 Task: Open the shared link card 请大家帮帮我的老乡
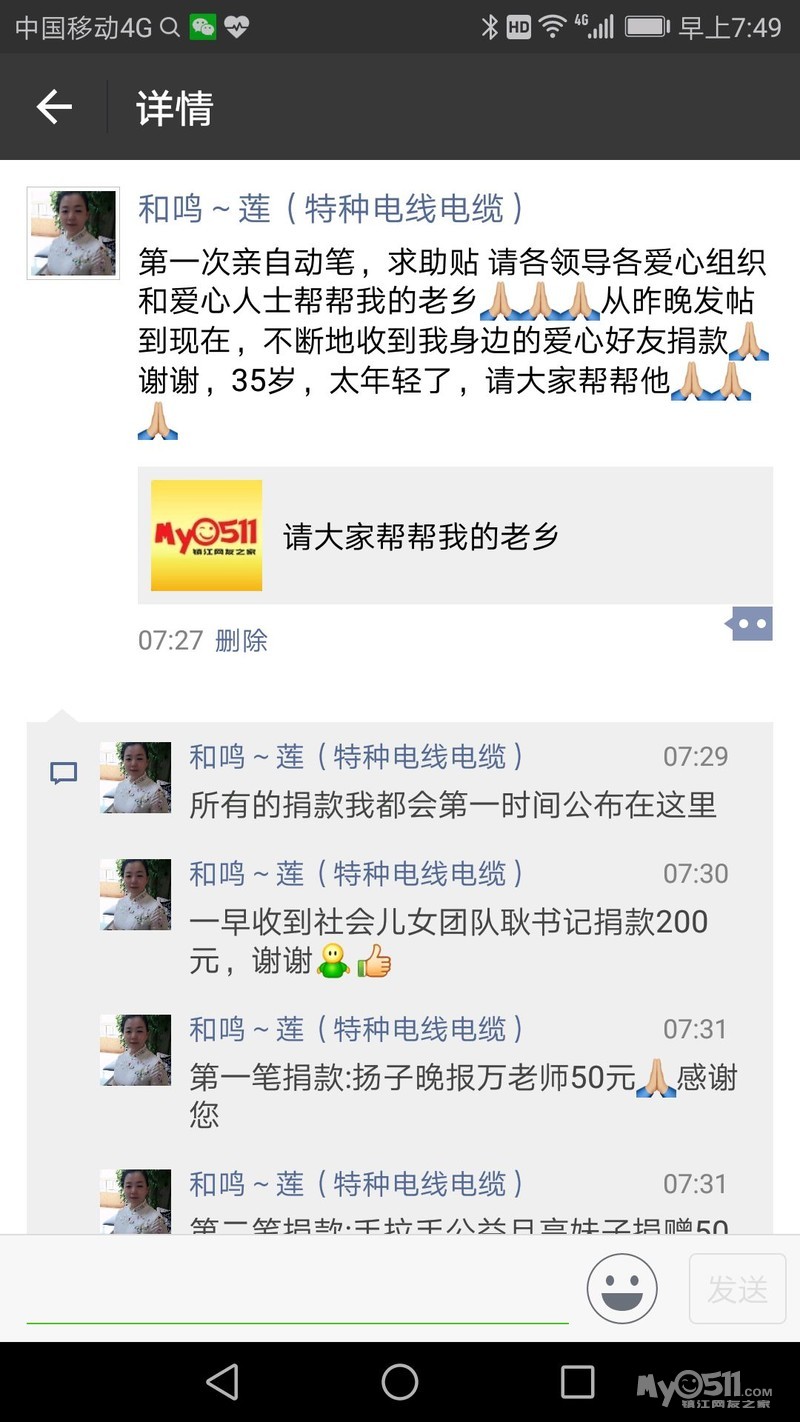point(455,535)
